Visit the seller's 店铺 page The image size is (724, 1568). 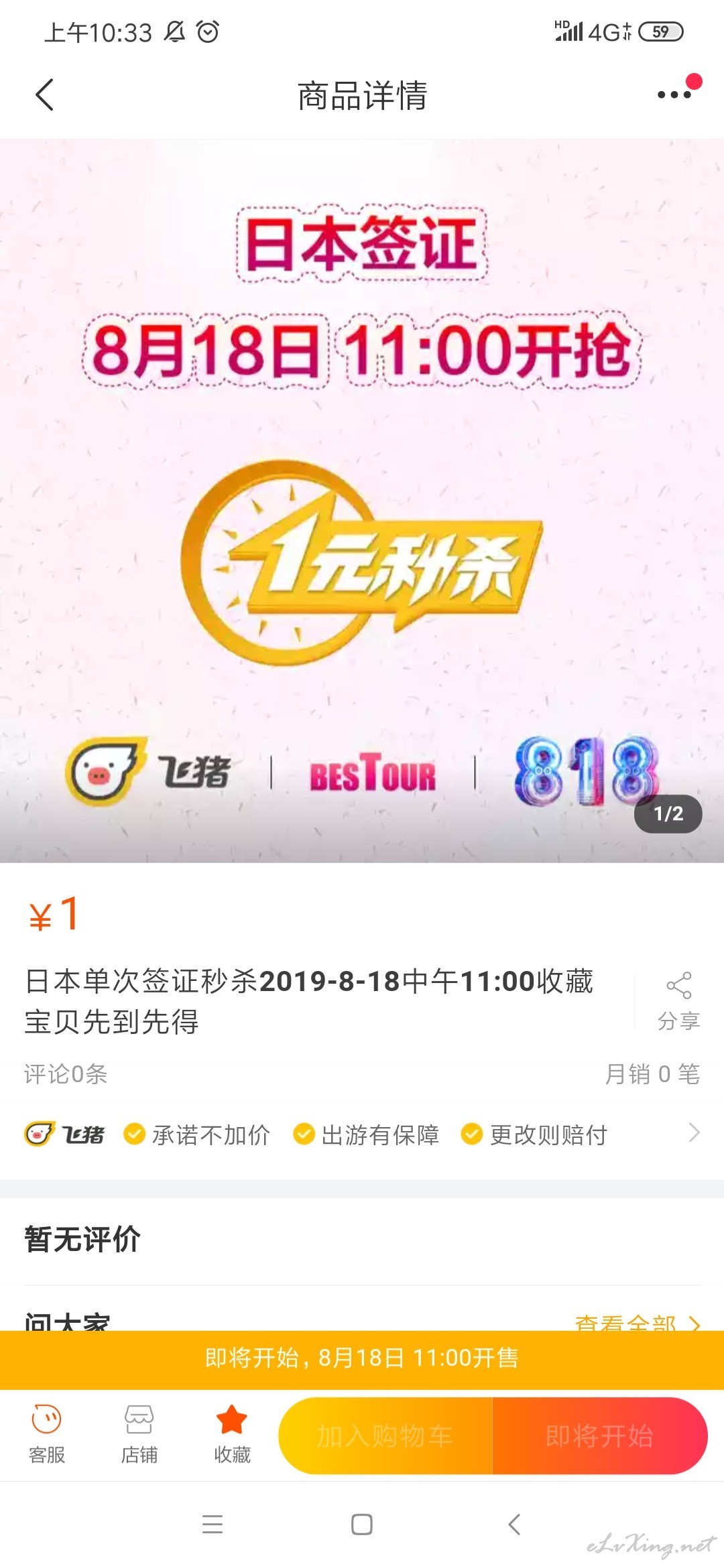[x=139, y=1434]
